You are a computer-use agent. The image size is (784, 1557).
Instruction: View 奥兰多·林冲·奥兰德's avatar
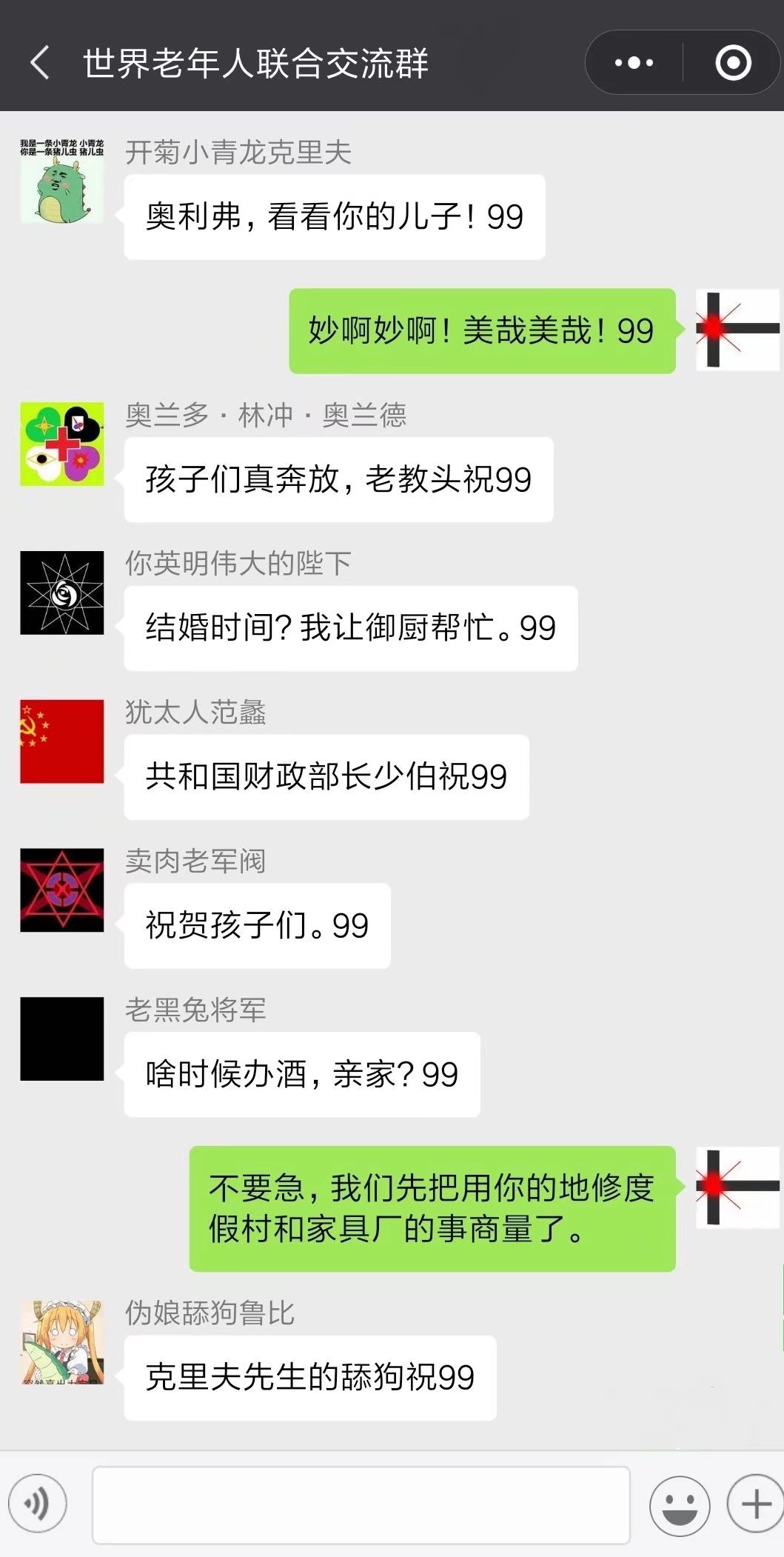[62, 444]
